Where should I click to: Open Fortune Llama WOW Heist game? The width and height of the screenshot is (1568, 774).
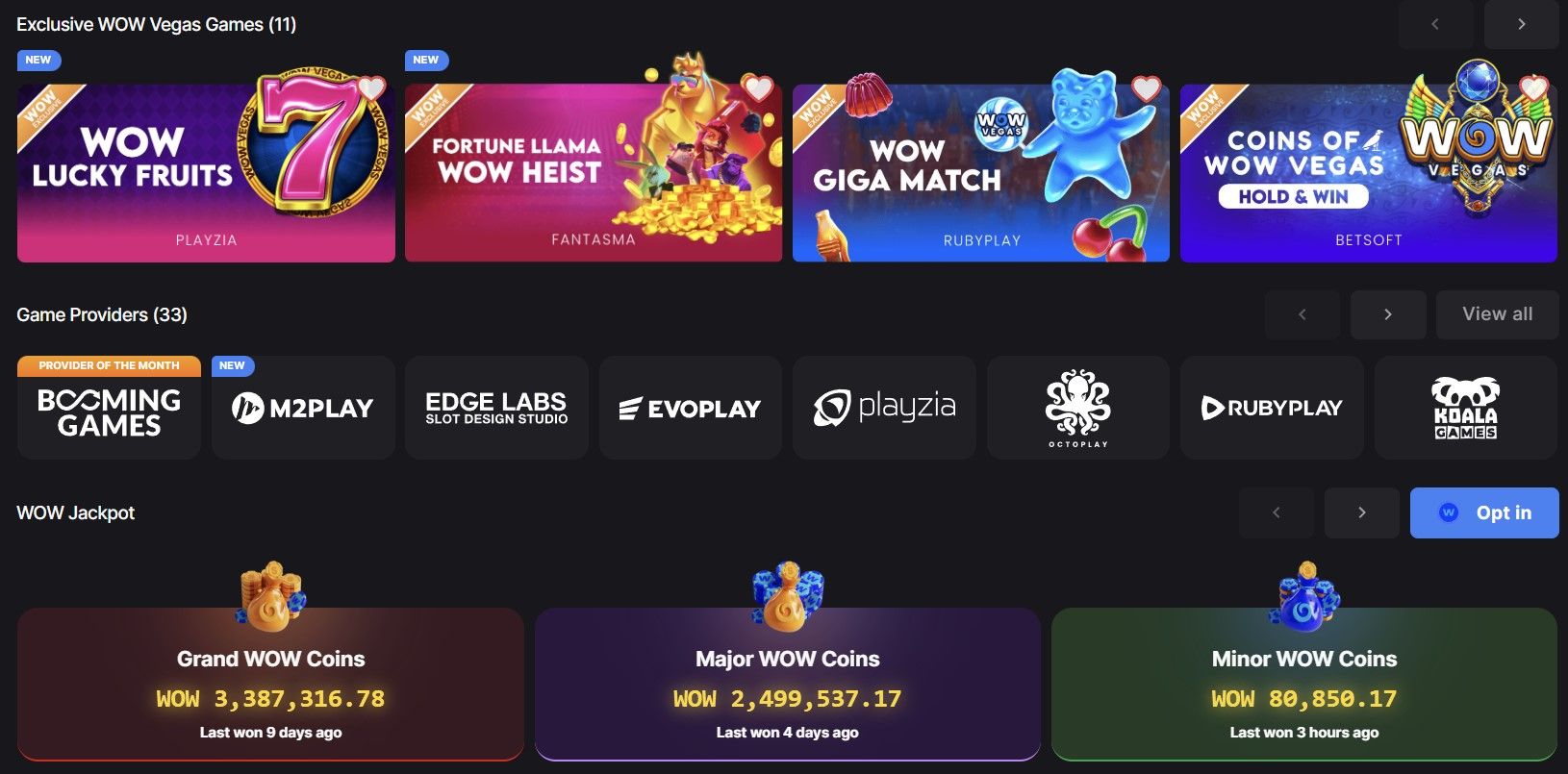tap(594, 173)
